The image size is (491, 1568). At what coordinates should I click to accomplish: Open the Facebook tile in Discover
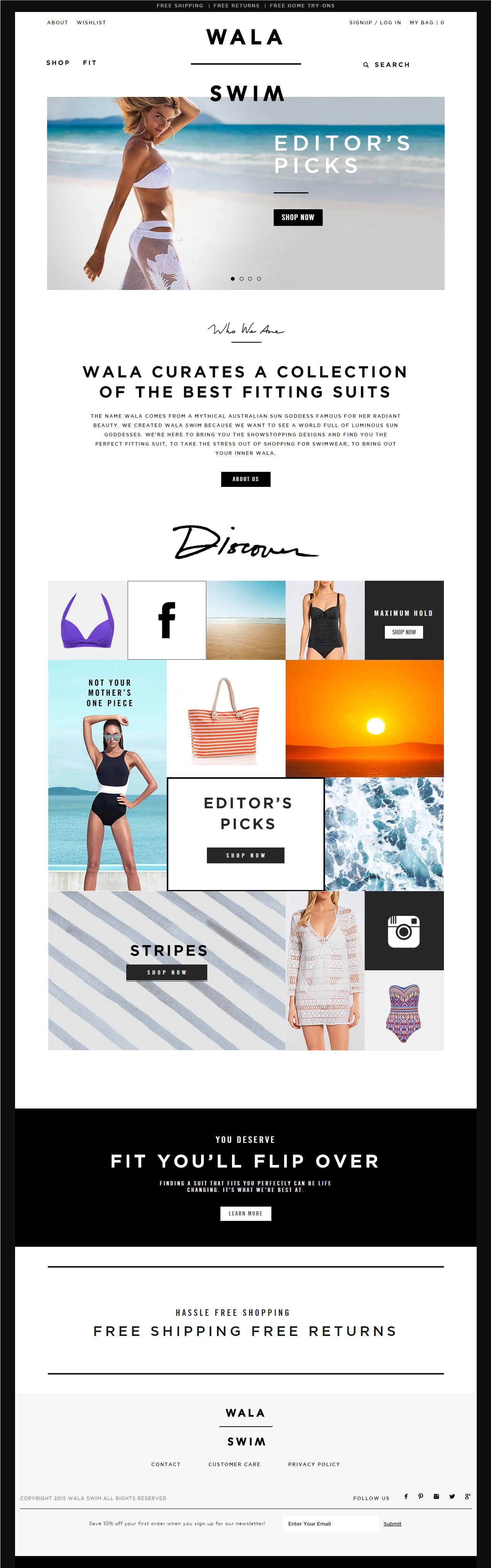167,620
